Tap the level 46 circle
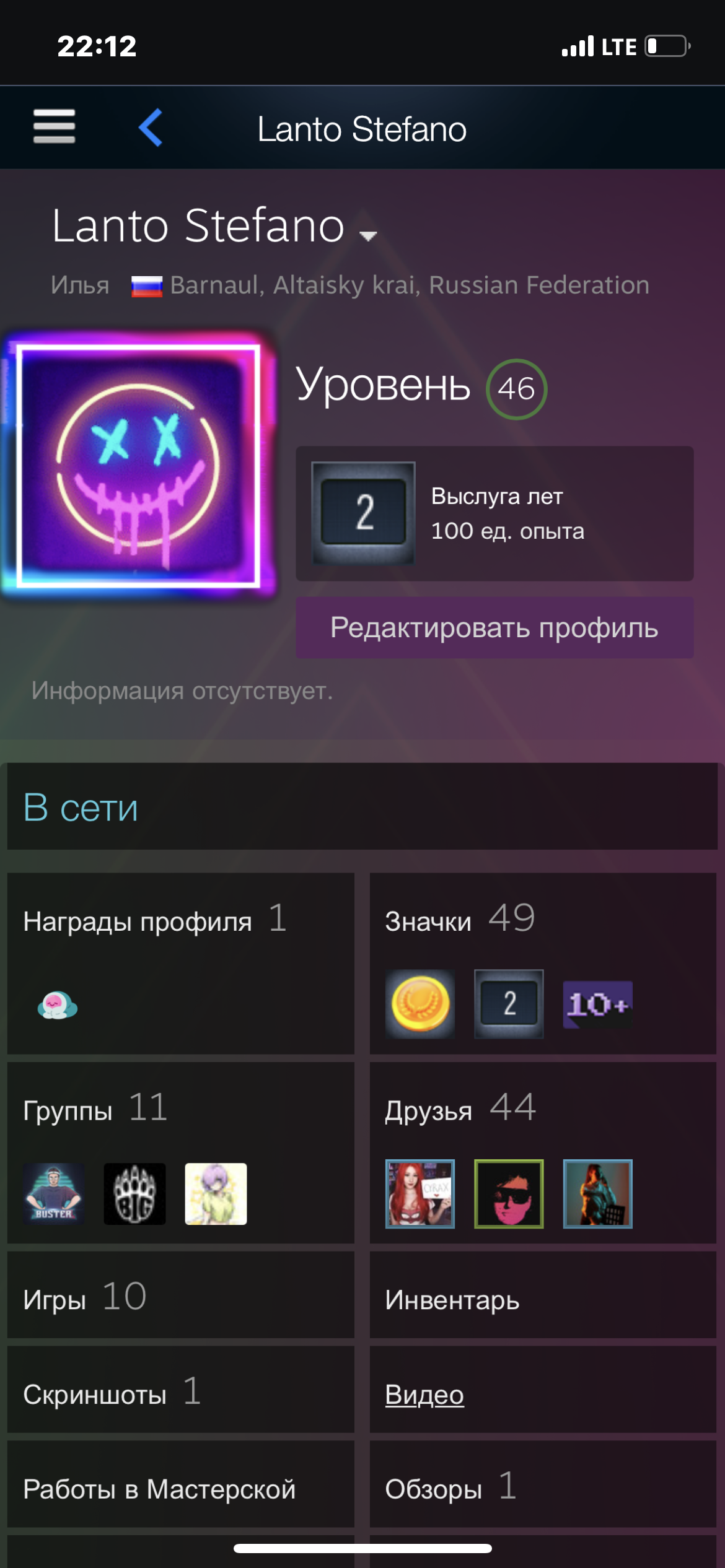Screen dimensions: 725x1568 tap(516, 389)
